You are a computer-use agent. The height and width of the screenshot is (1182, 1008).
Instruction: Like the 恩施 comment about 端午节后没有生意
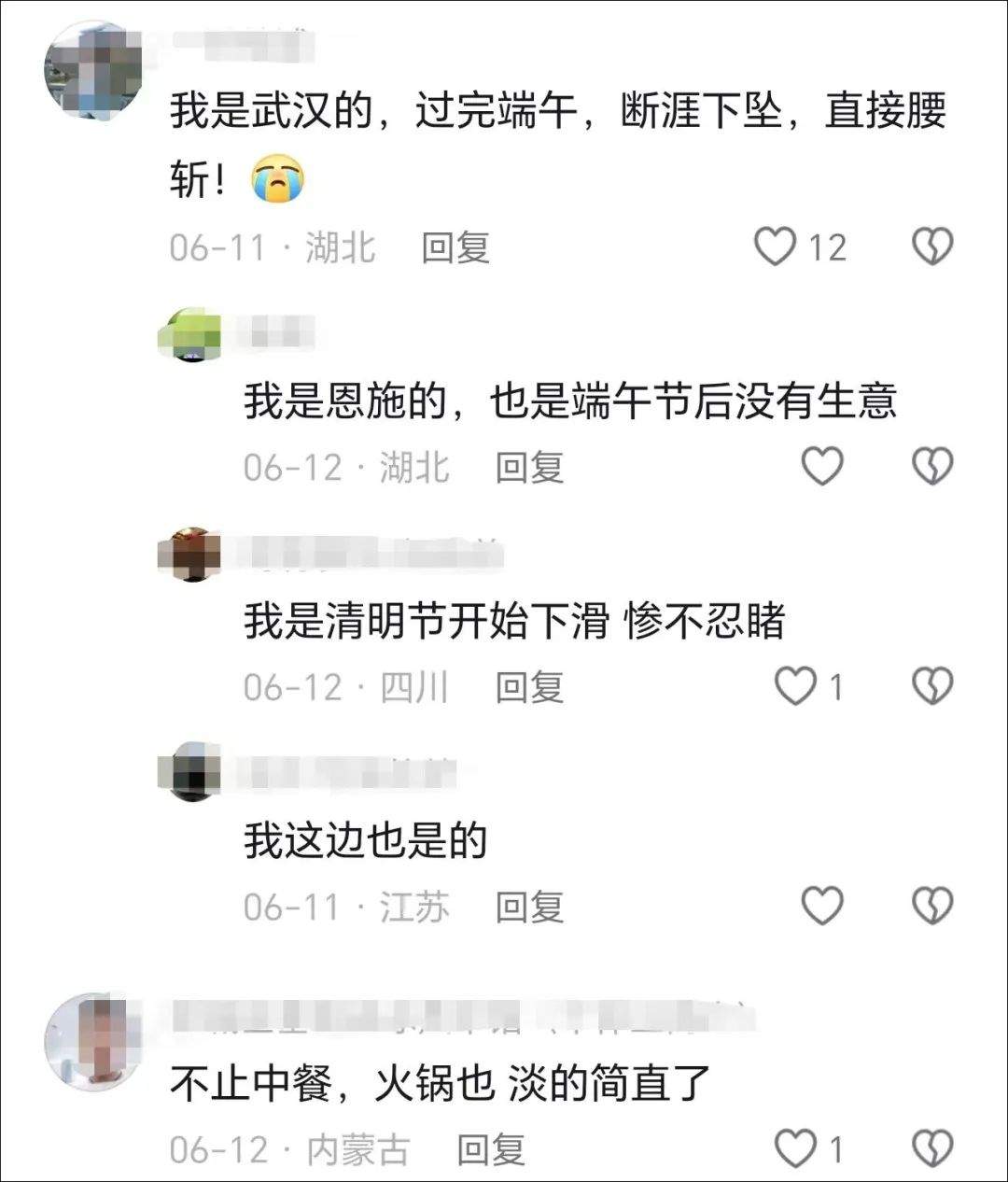click(822, 466)
